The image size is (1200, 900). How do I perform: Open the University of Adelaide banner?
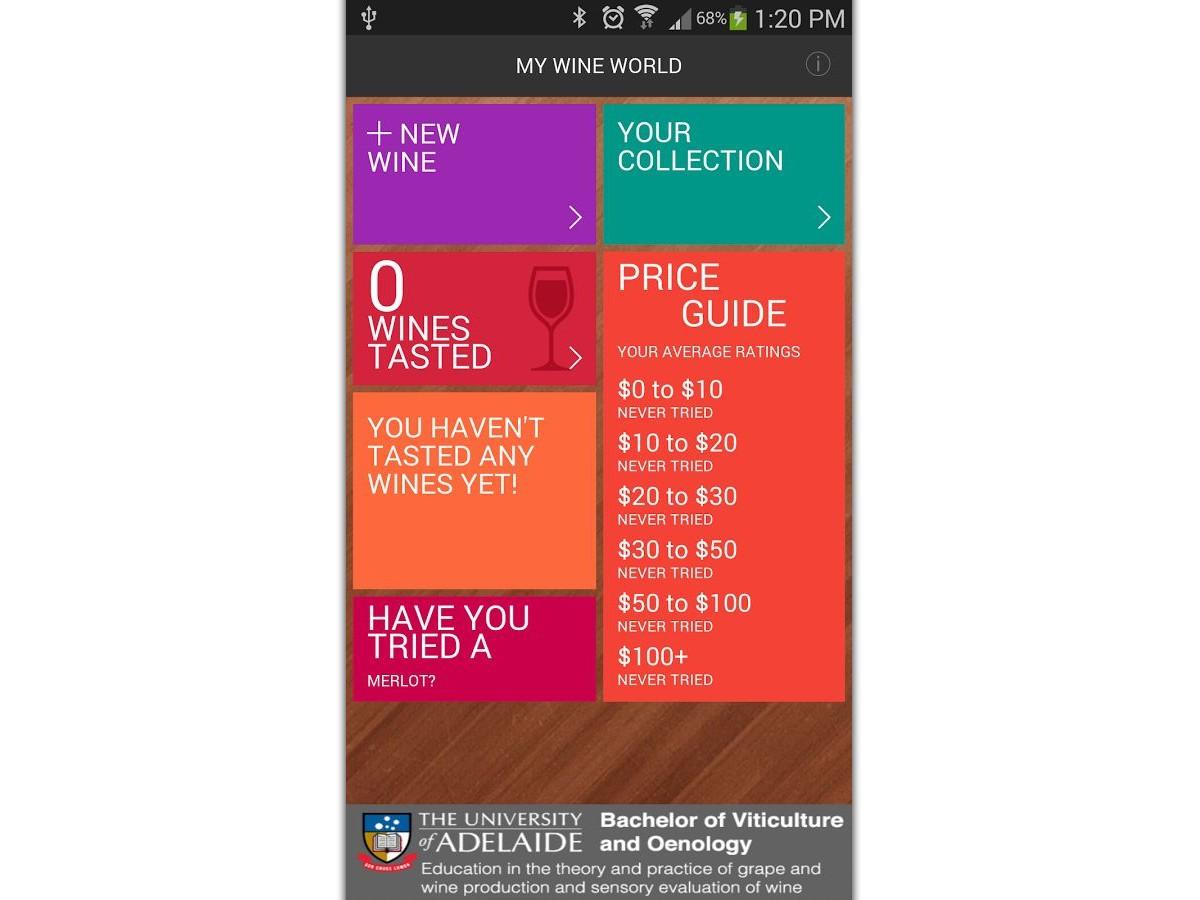[599, 851]
